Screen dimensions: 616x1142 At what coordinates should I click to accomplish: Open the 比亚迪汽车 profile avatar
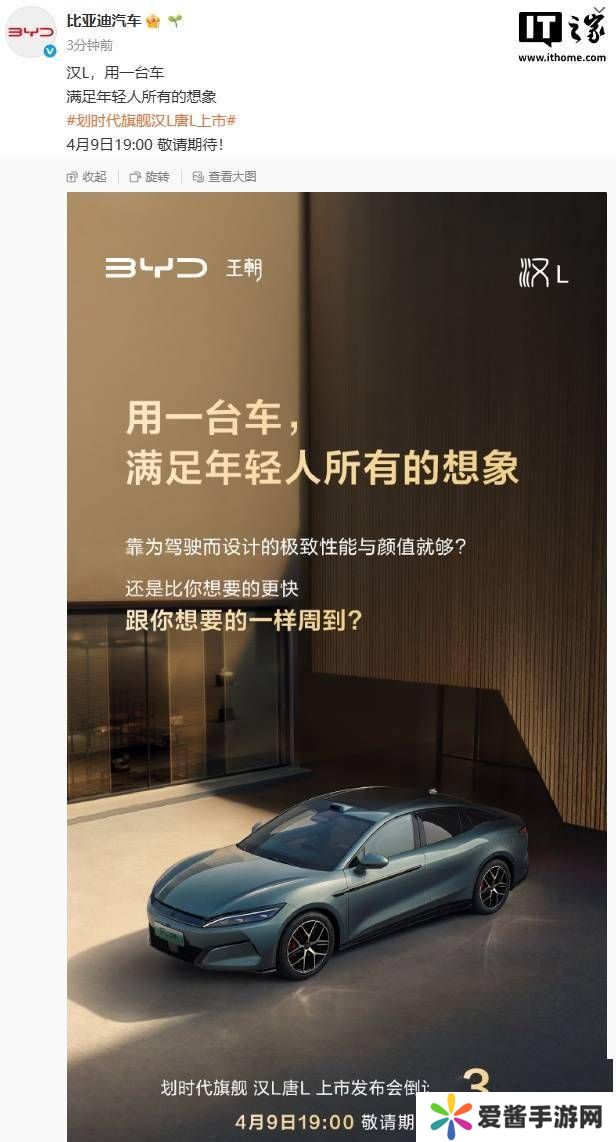(30, 31)
